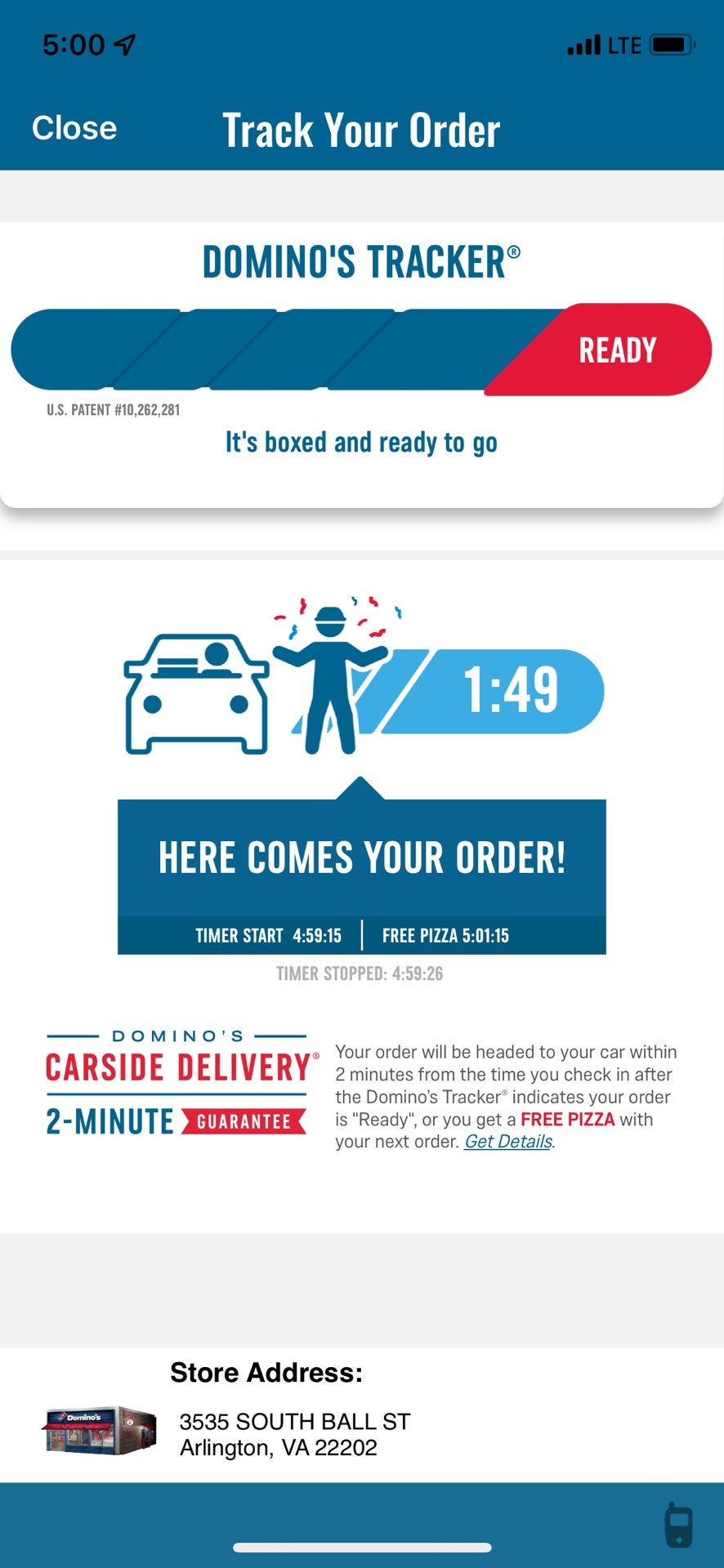Open the Get Details link
724x1568 pixels.
(508, 1142)
